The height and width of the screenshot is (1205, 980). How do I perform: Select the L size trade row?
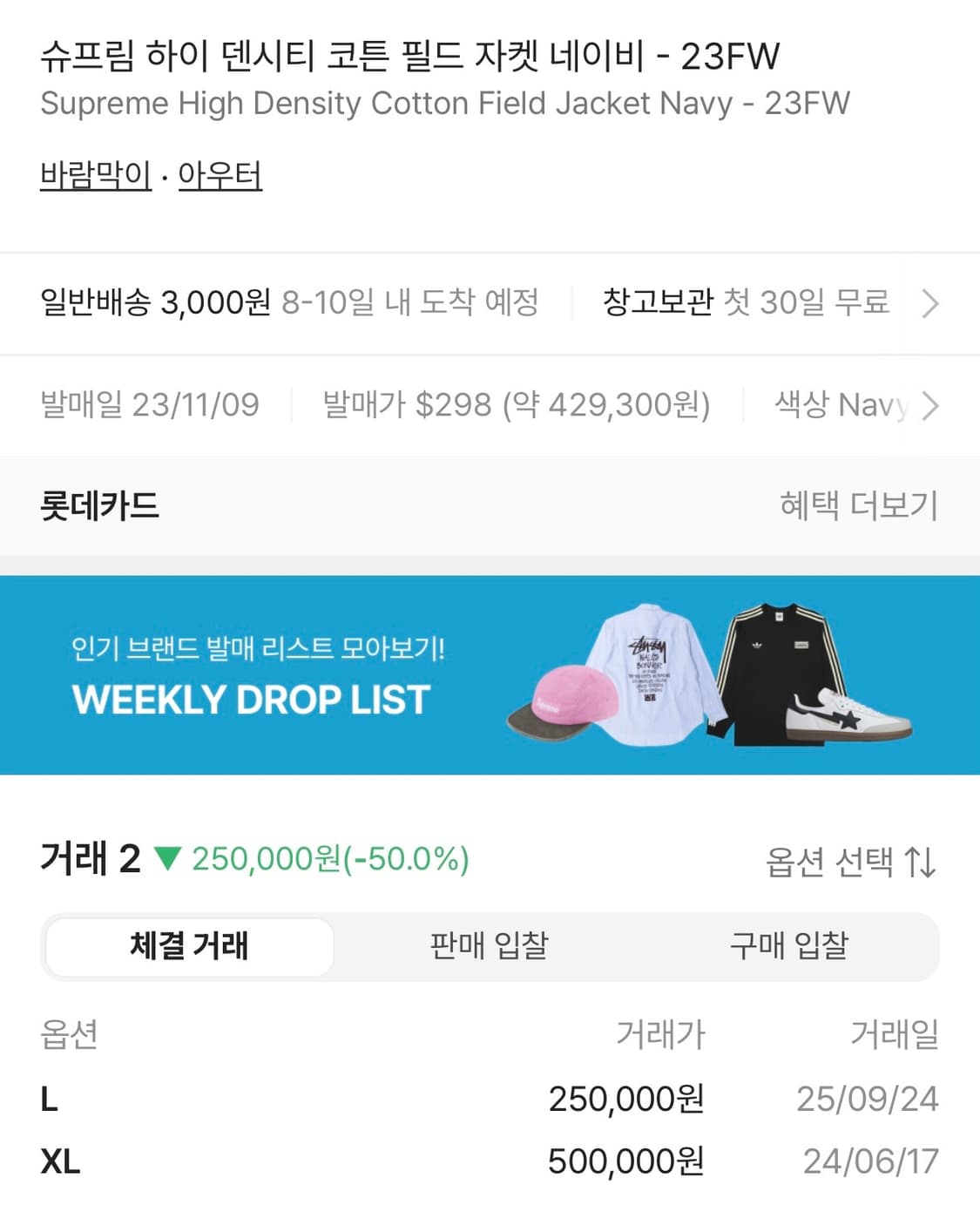488,1100
